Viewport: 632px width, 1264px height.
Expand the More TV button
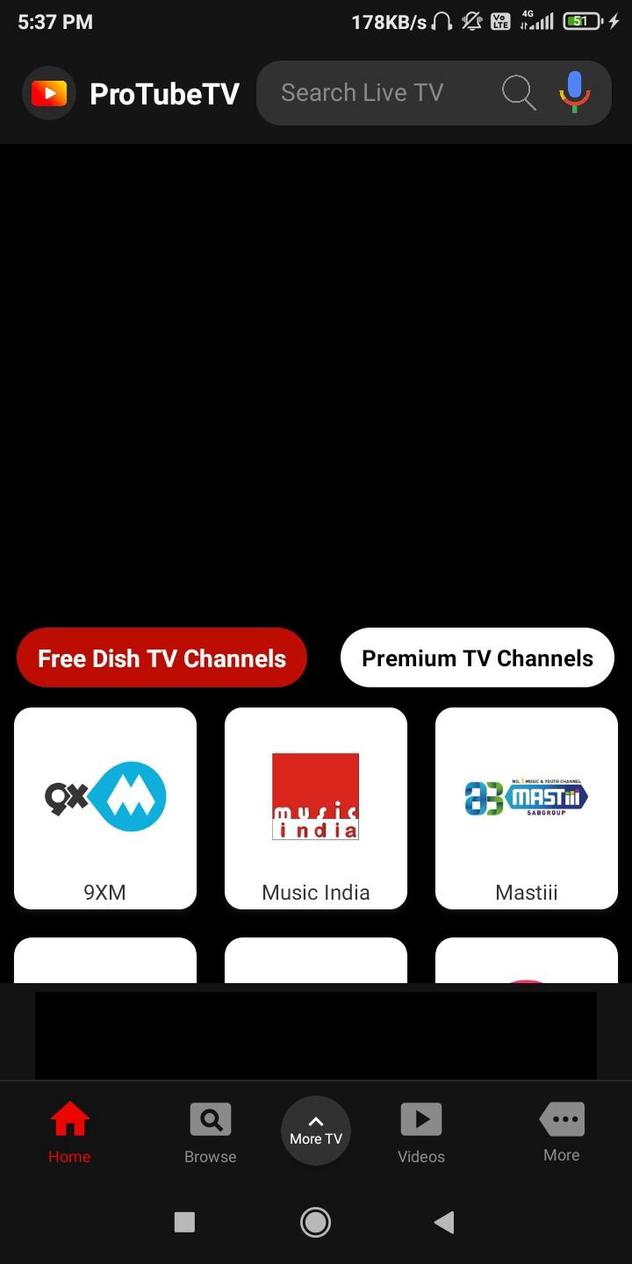click(316, 1130)
